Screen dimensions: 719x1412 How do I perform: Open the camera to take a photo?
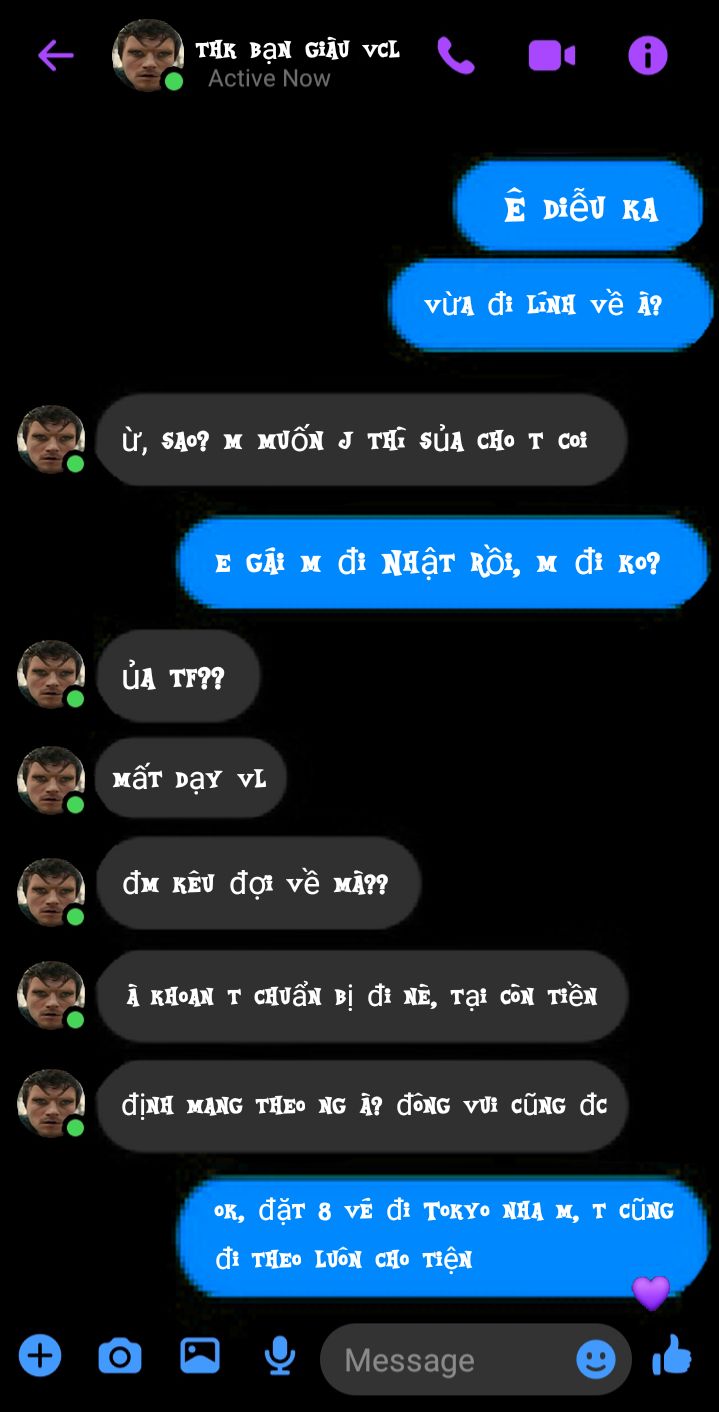(119, 1356)
